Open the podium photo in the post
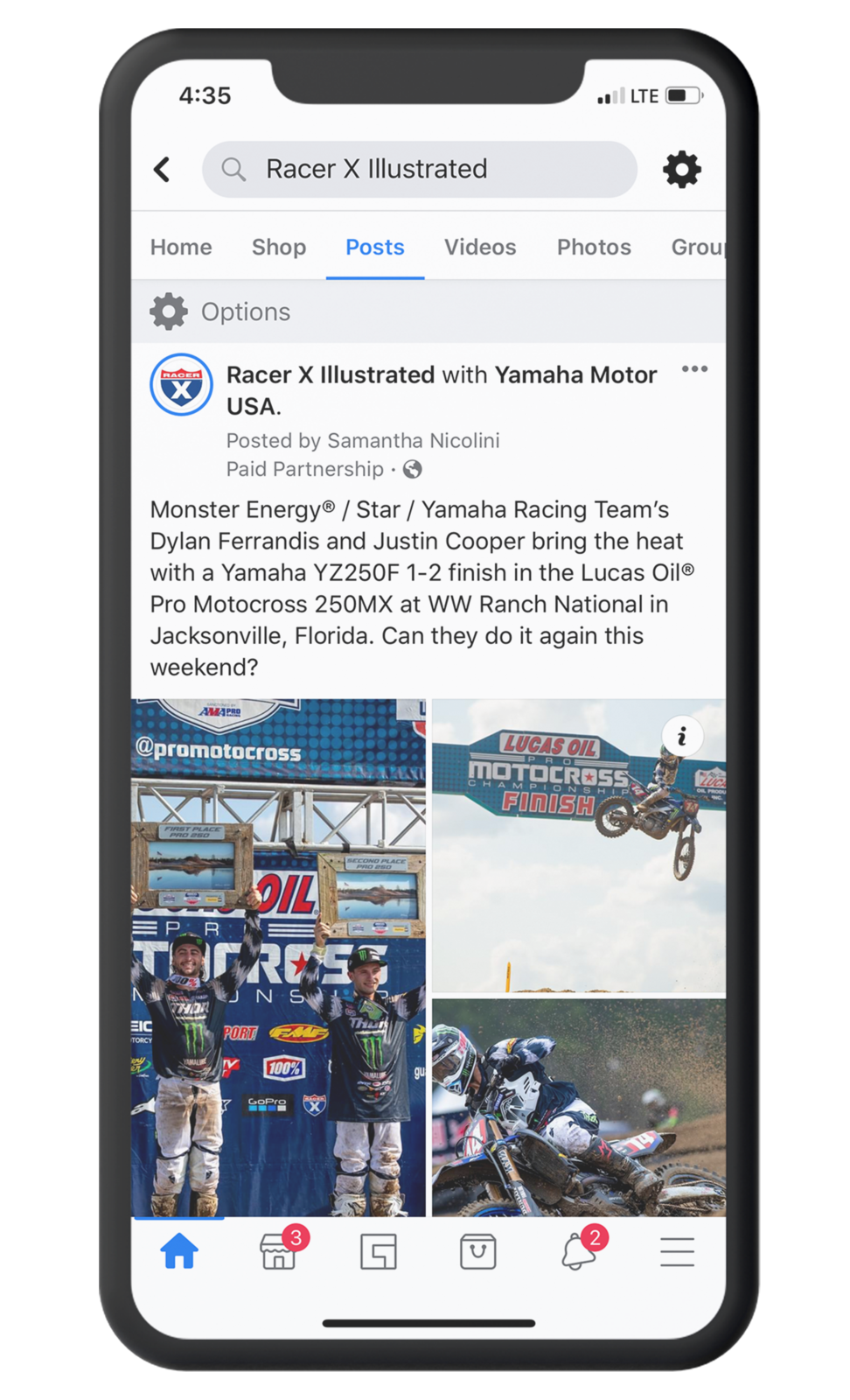The height and width of the screenshot is (1400, 850). coord(278,957)
